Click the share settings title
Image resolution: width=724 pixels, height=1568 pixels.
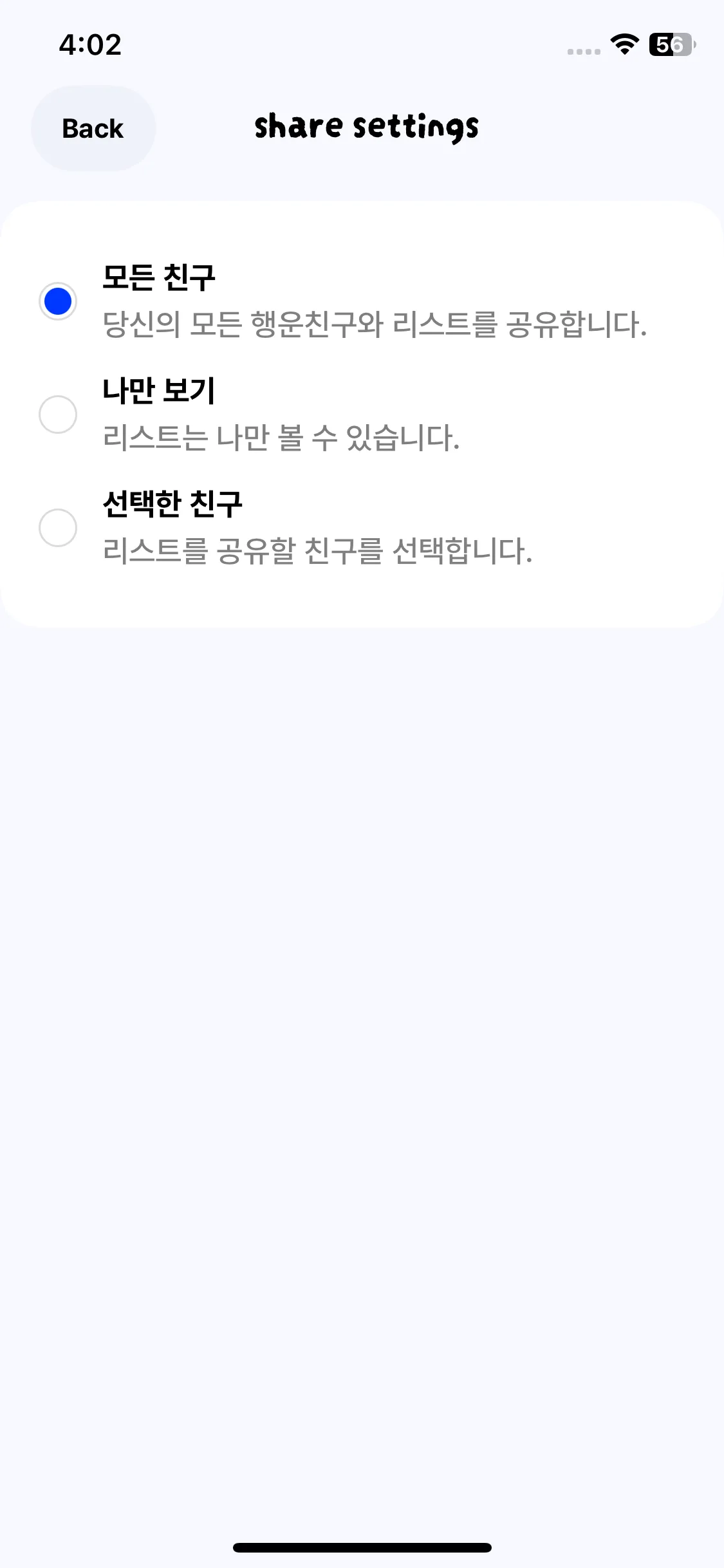[366, 127]
